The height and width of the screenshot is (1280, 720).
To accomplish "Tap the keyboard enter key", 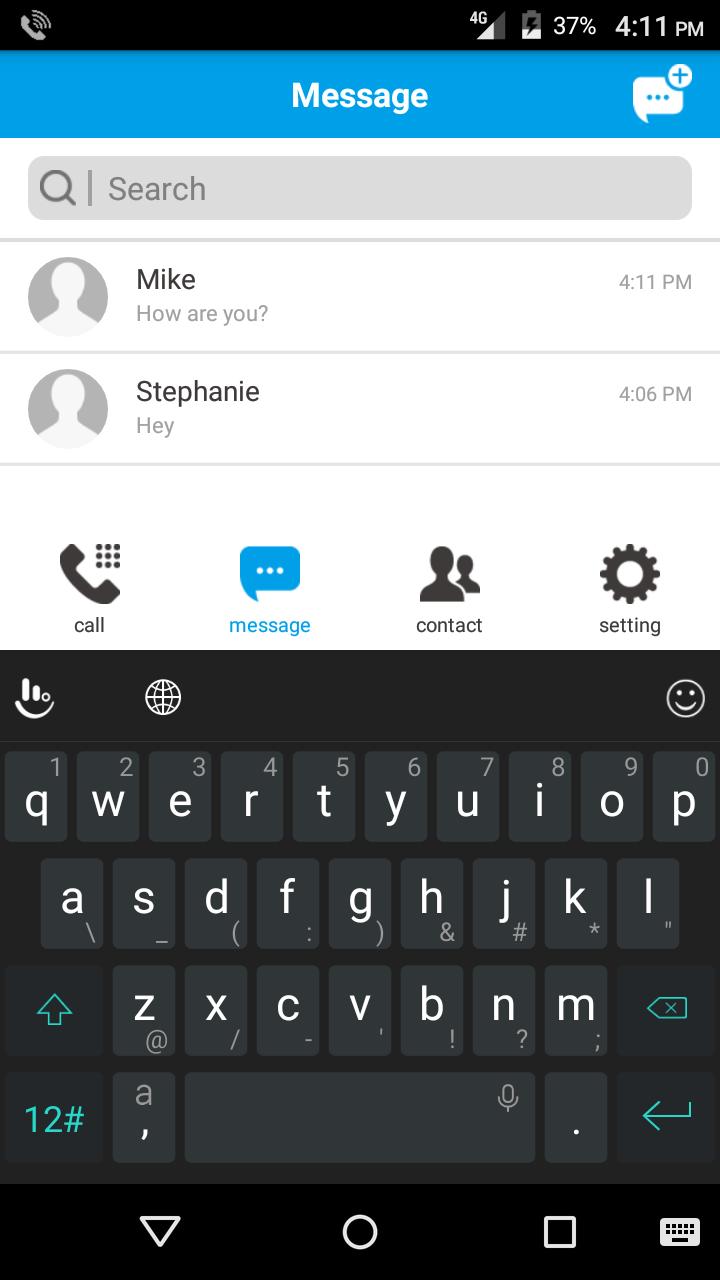I will point(666,1116).
